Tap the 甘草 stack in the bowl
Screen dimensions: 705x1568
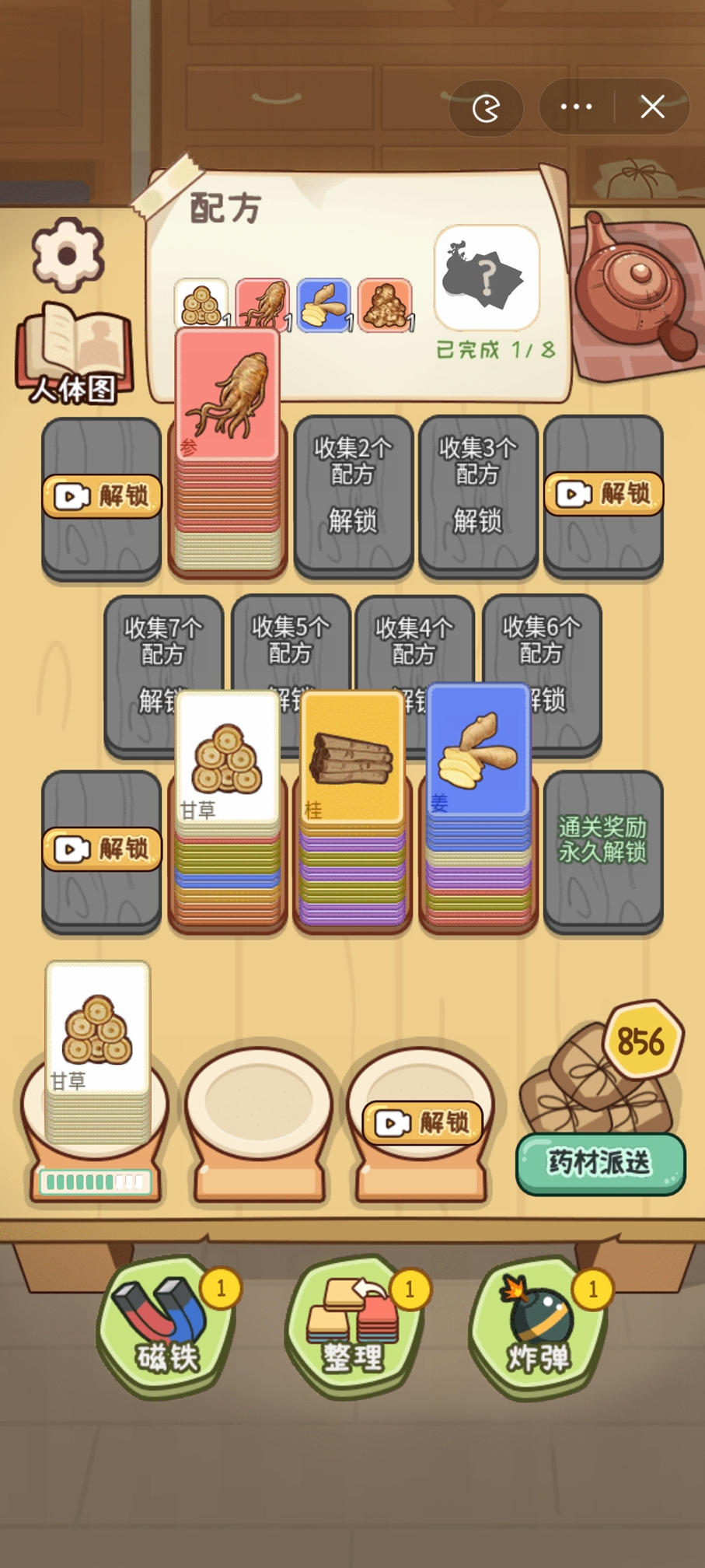pos(97,1034)
